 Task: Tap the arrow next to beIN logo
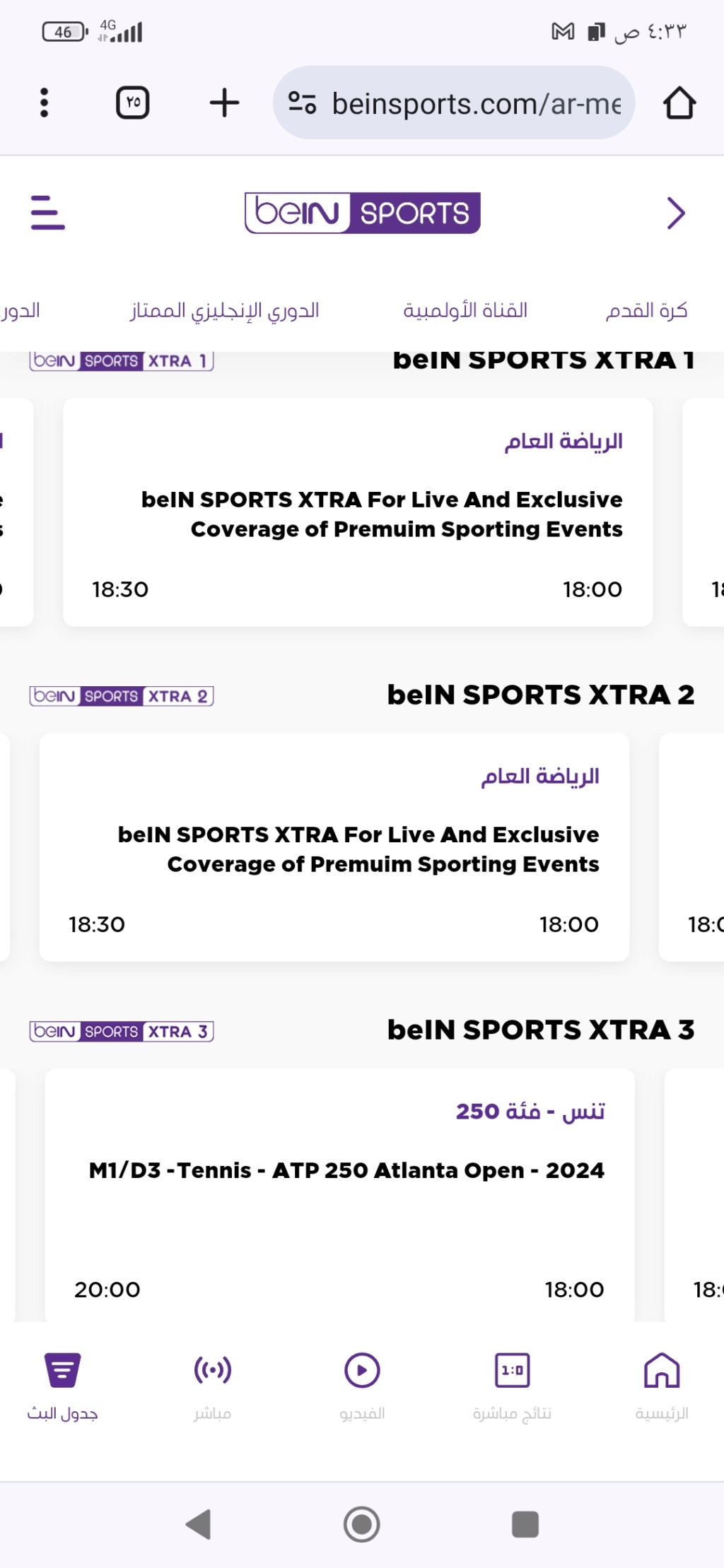676,213
